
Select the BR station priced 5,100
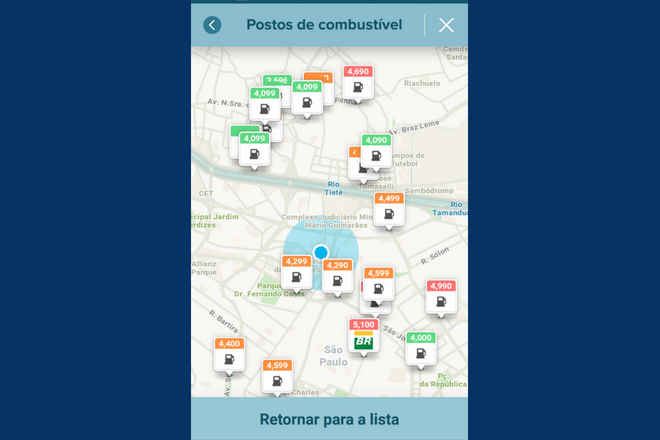pyautogui.click(x=364, y=337)
